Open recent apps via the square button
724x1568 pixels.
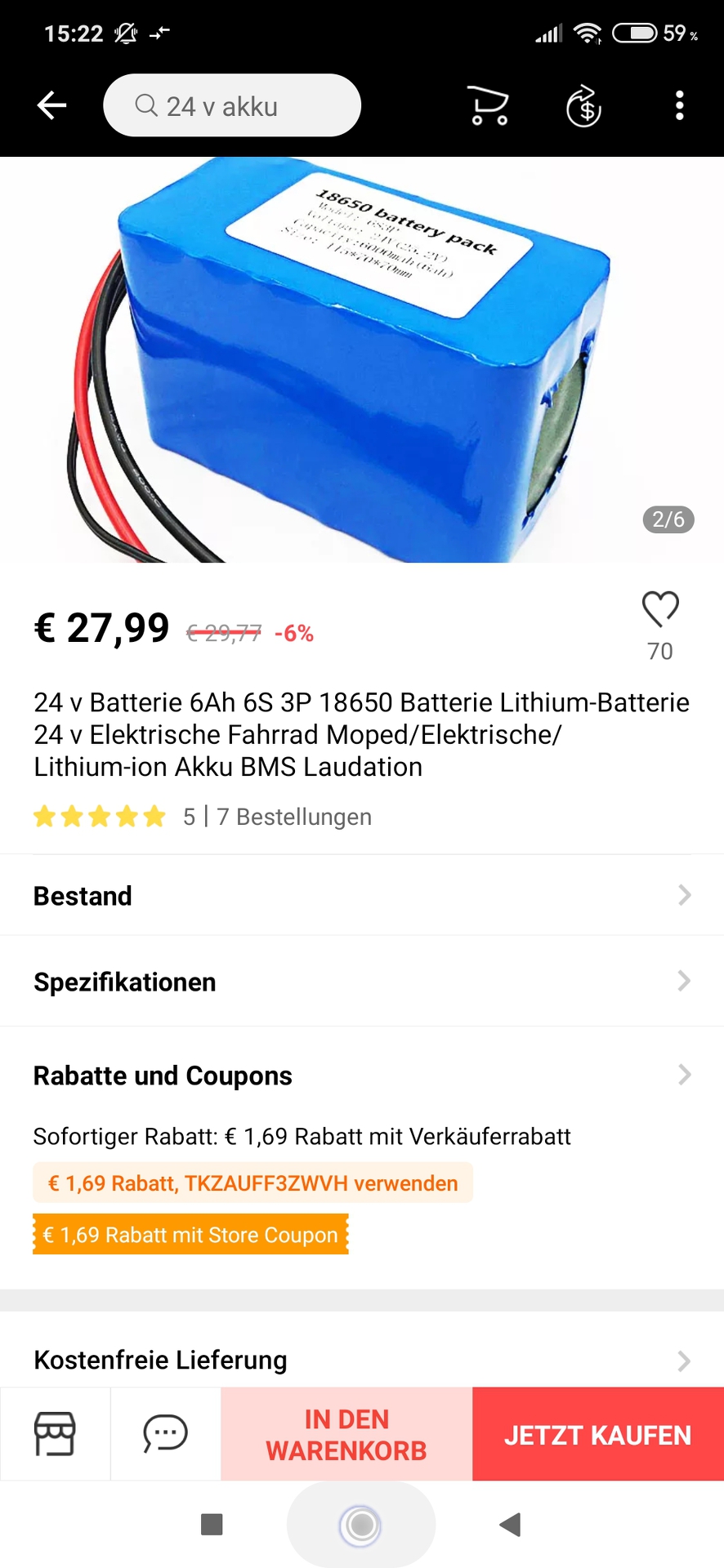pos(212,1524)
